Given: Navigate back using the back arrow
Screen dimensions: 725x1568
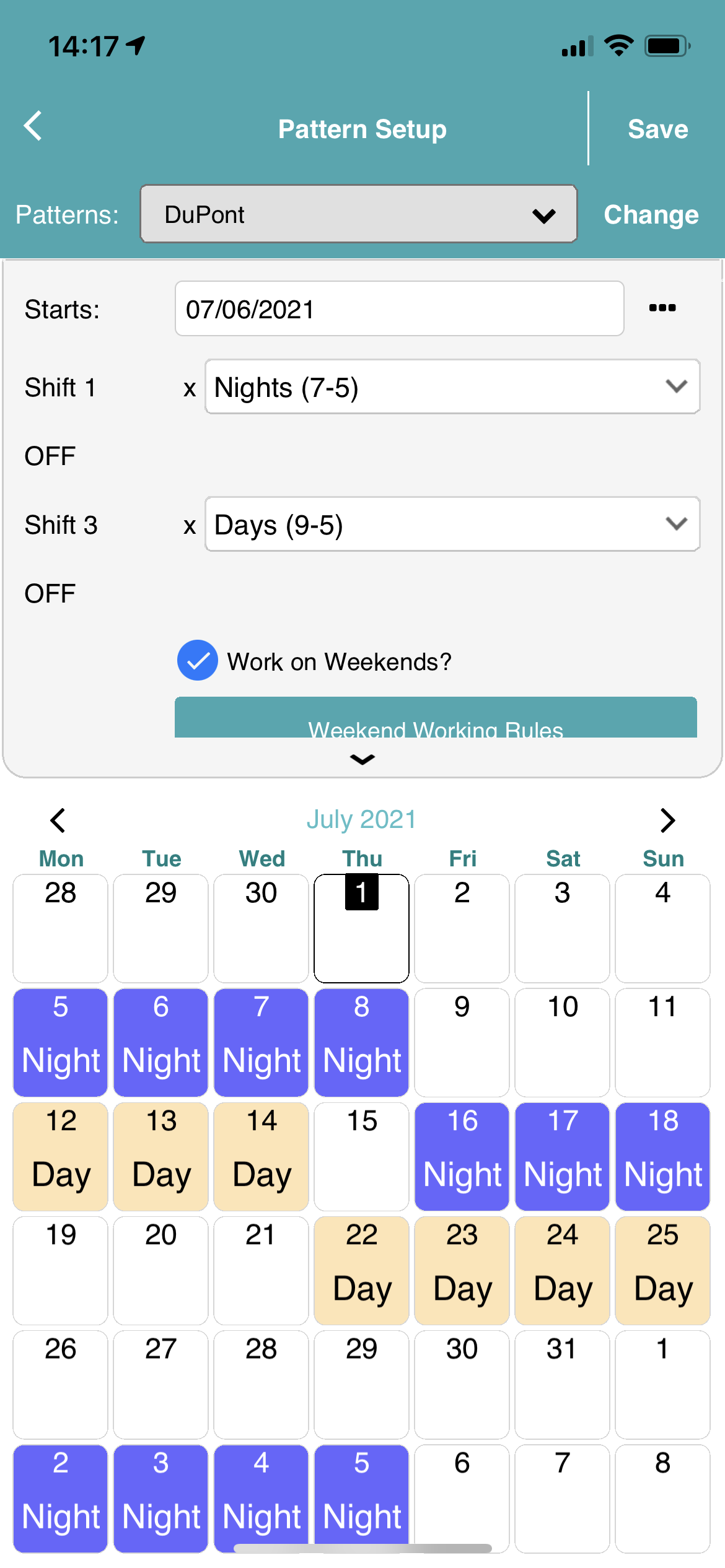Looking at the screenshot, I should [x=33, y=126].
